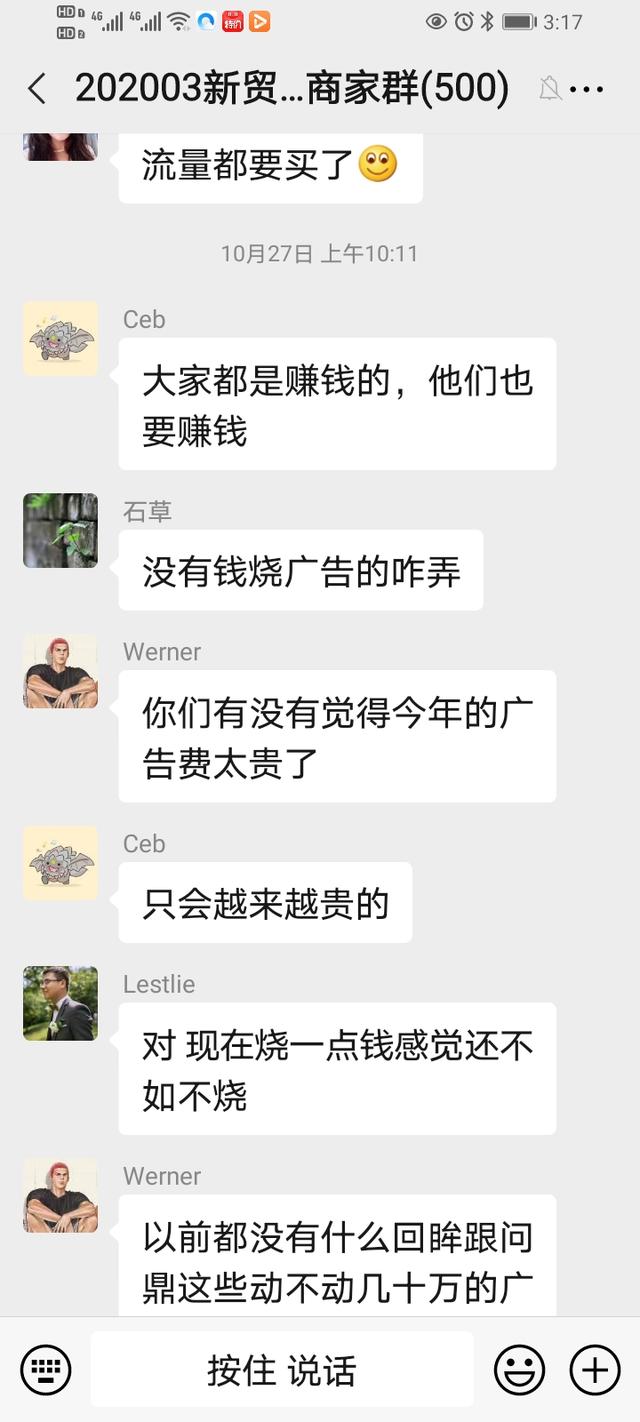640x1422 pixels.
Task: Open Ceb's avatar beside 只会越来越贵的
Action: tap(61, 863)
